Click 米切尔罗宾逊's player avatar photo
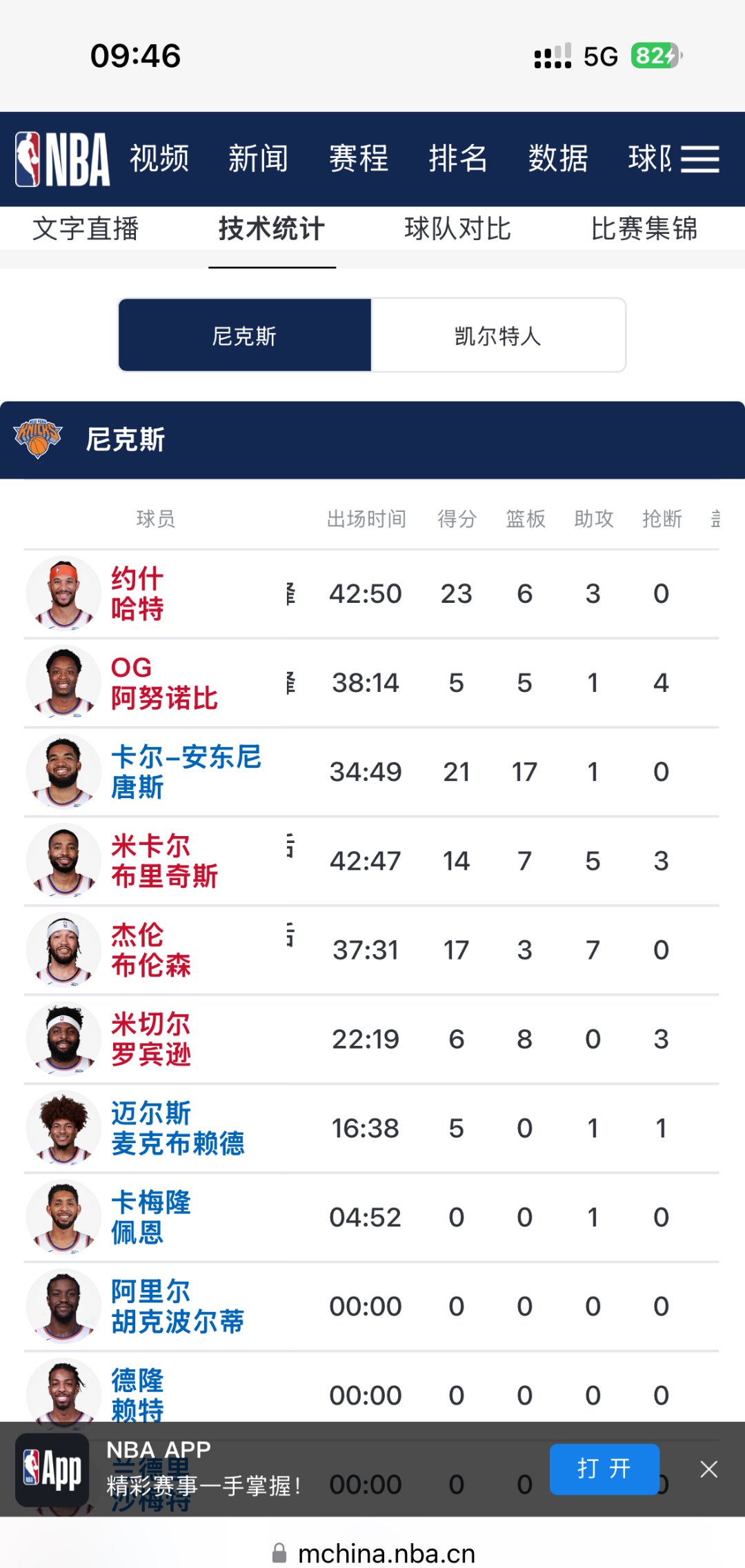Image resolution: width=745 pixels, height=1568 pixels. click(63, 1039)
